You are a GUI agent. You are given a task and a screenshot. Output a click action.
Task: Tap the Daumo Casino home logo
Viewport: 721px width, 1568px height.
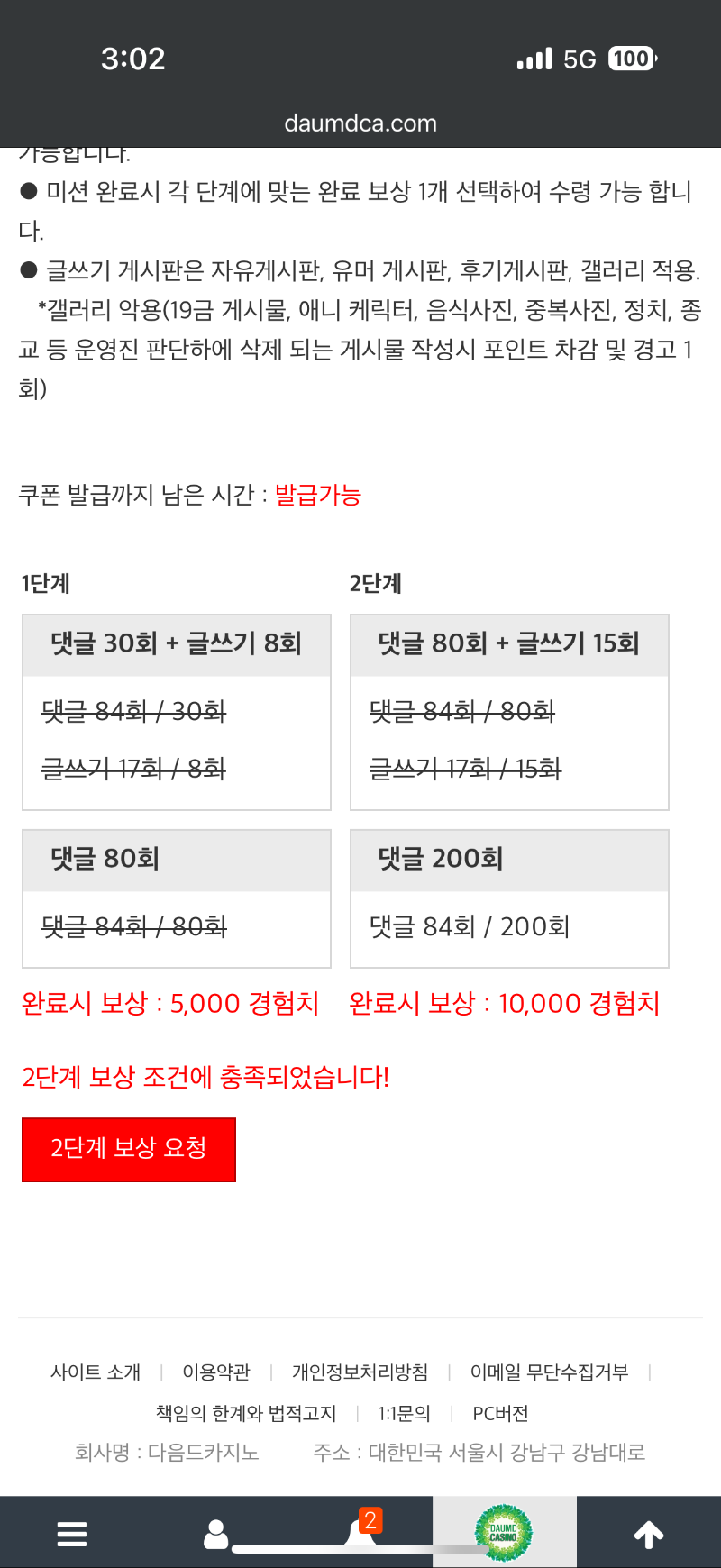504,1532
